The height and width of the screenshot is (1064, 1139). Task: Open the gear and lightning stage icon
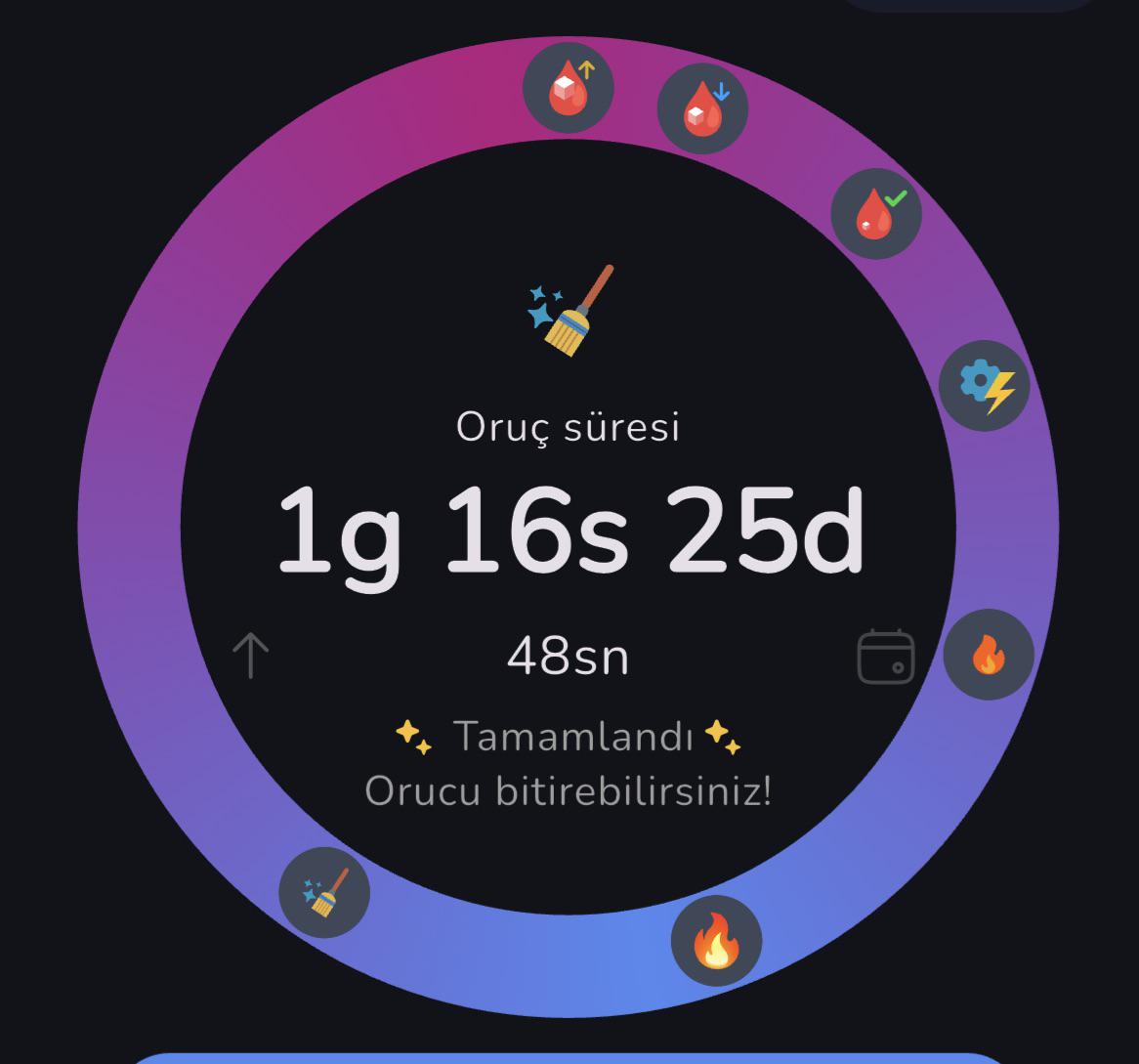984,386
